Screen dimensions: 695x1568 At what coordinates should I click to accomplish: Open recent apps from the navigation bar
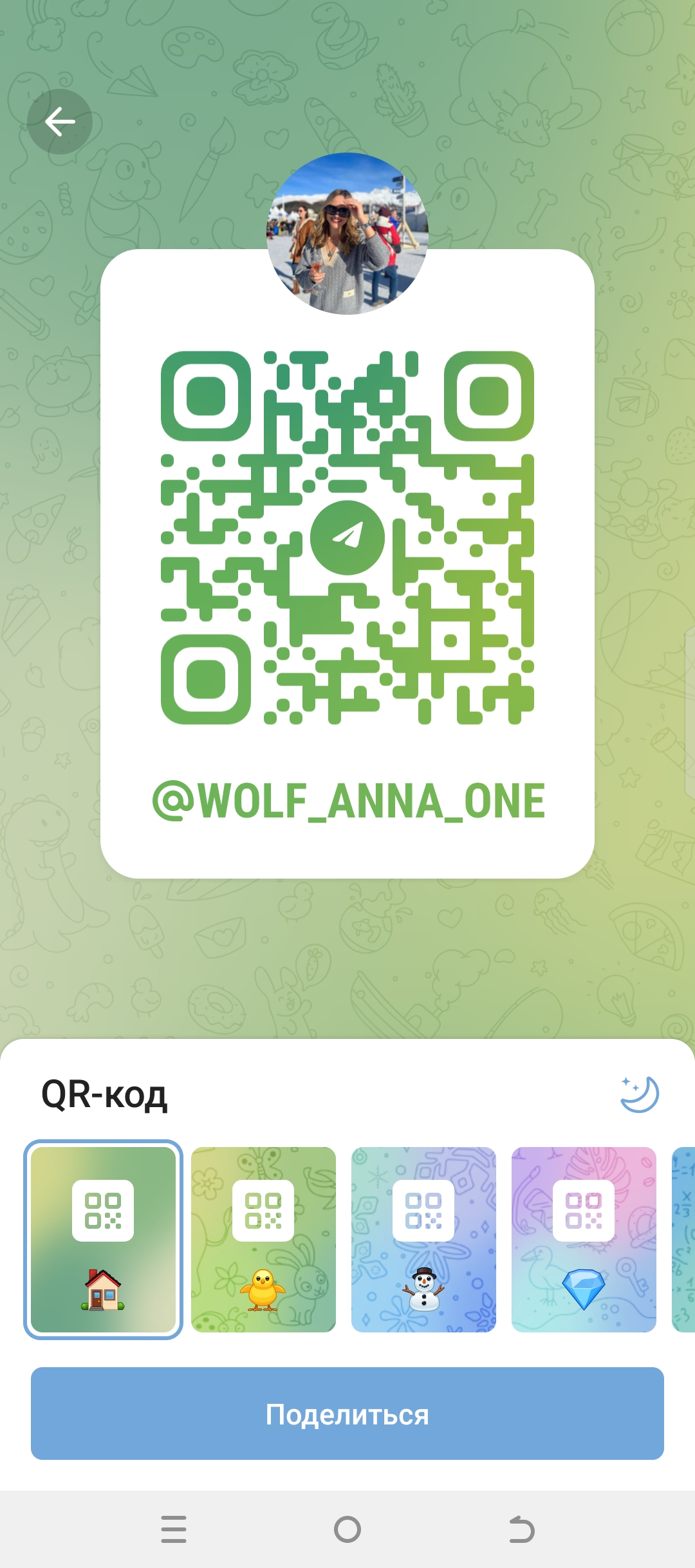174,1529
